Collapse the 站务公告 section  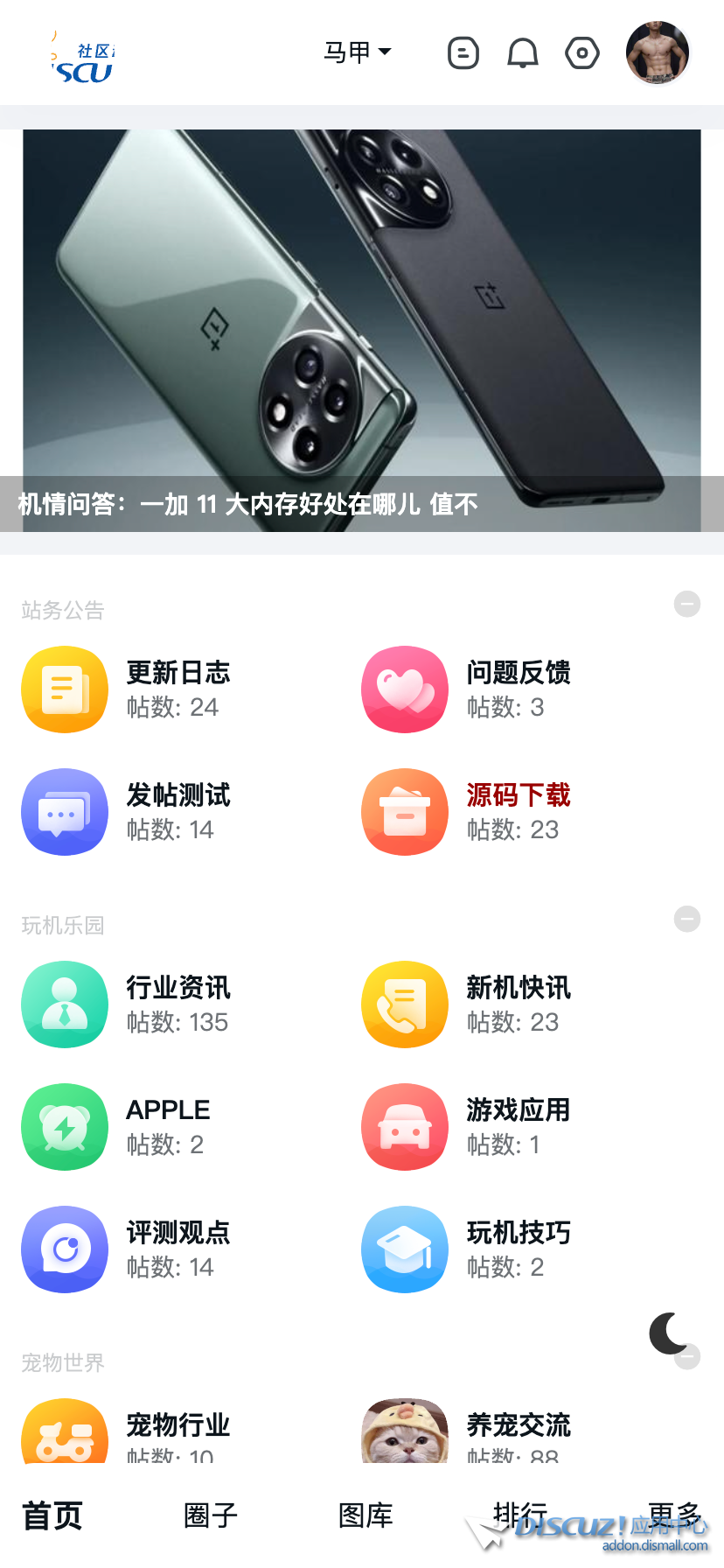pyautogui.click(x=687, y=604)
